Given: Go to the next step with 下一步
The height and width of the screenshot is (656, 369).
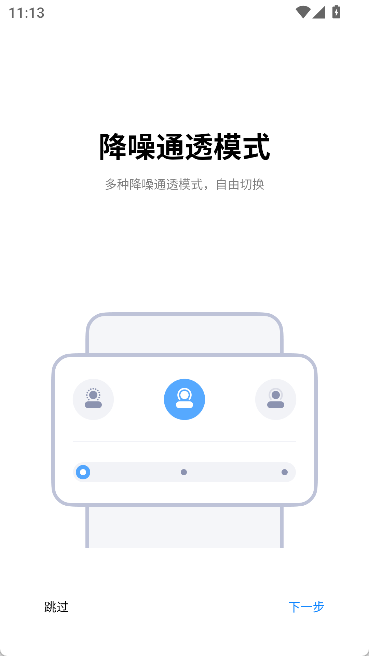Looking at the screenshot, I should pyautogui.click(x=306, y=607).
